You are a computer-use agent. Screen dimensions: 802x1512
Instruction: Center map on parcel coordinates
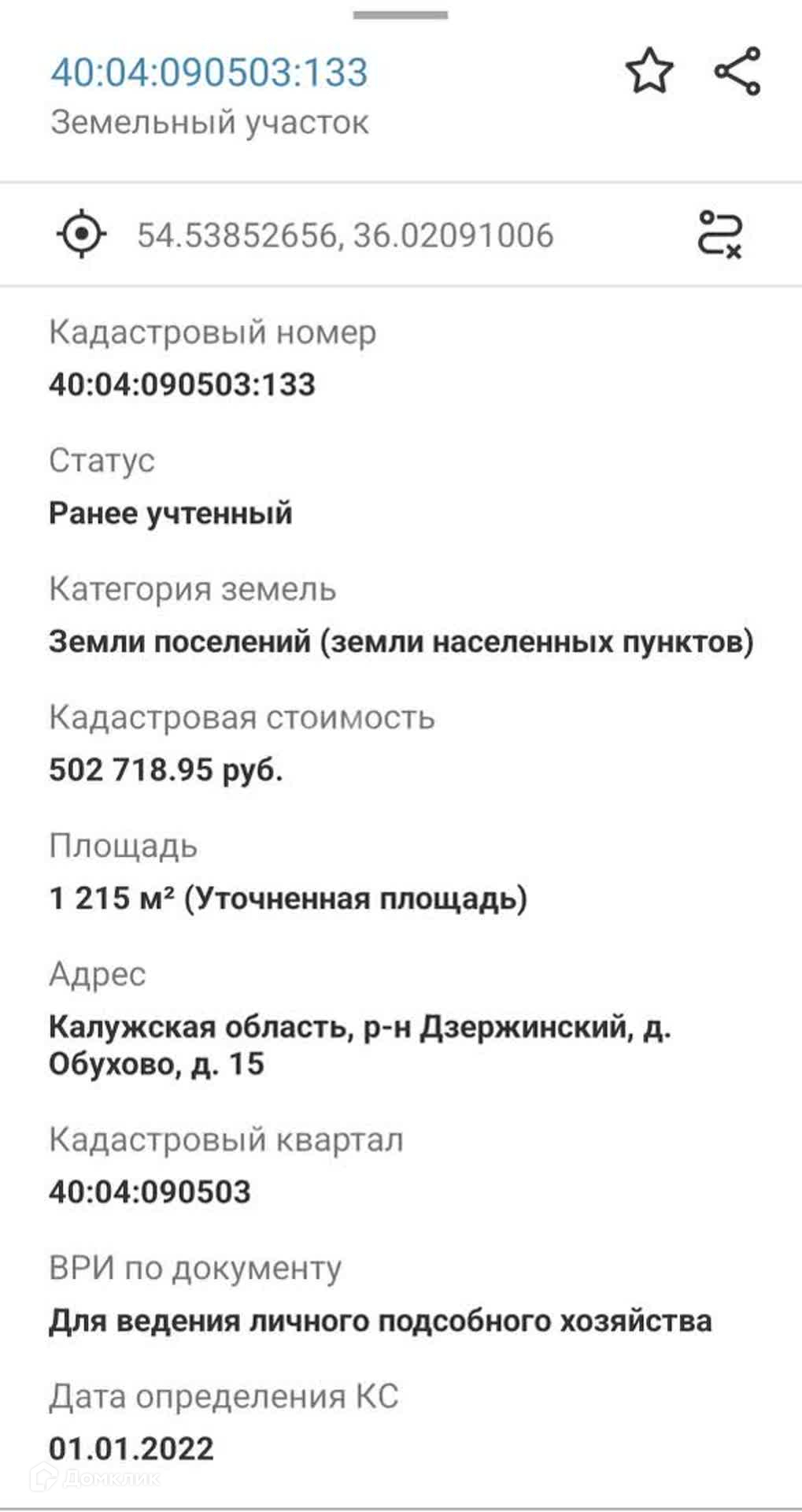[82, 234]
